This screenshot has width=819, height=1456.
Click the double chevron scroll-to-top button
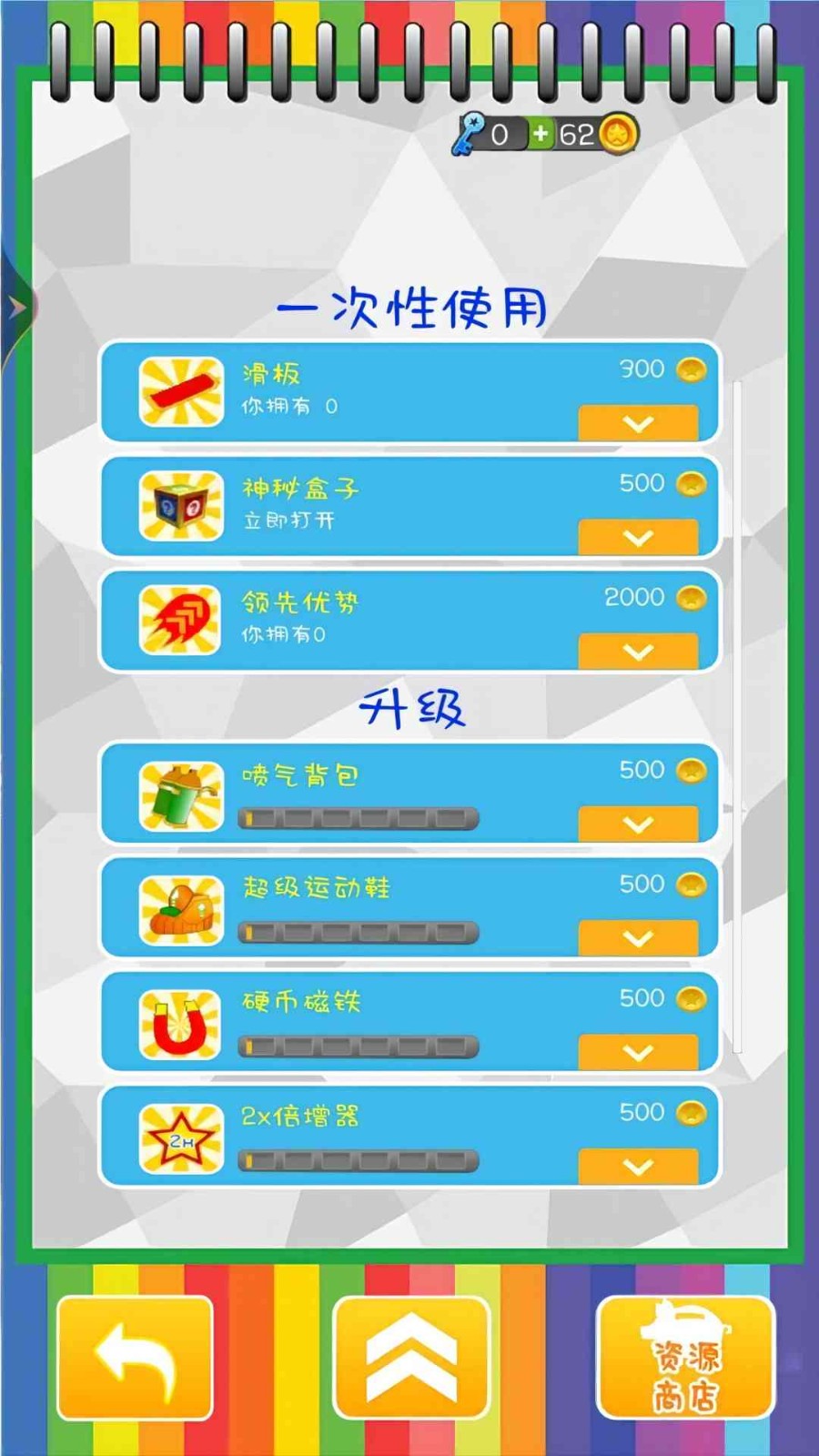coord(409,1355)
